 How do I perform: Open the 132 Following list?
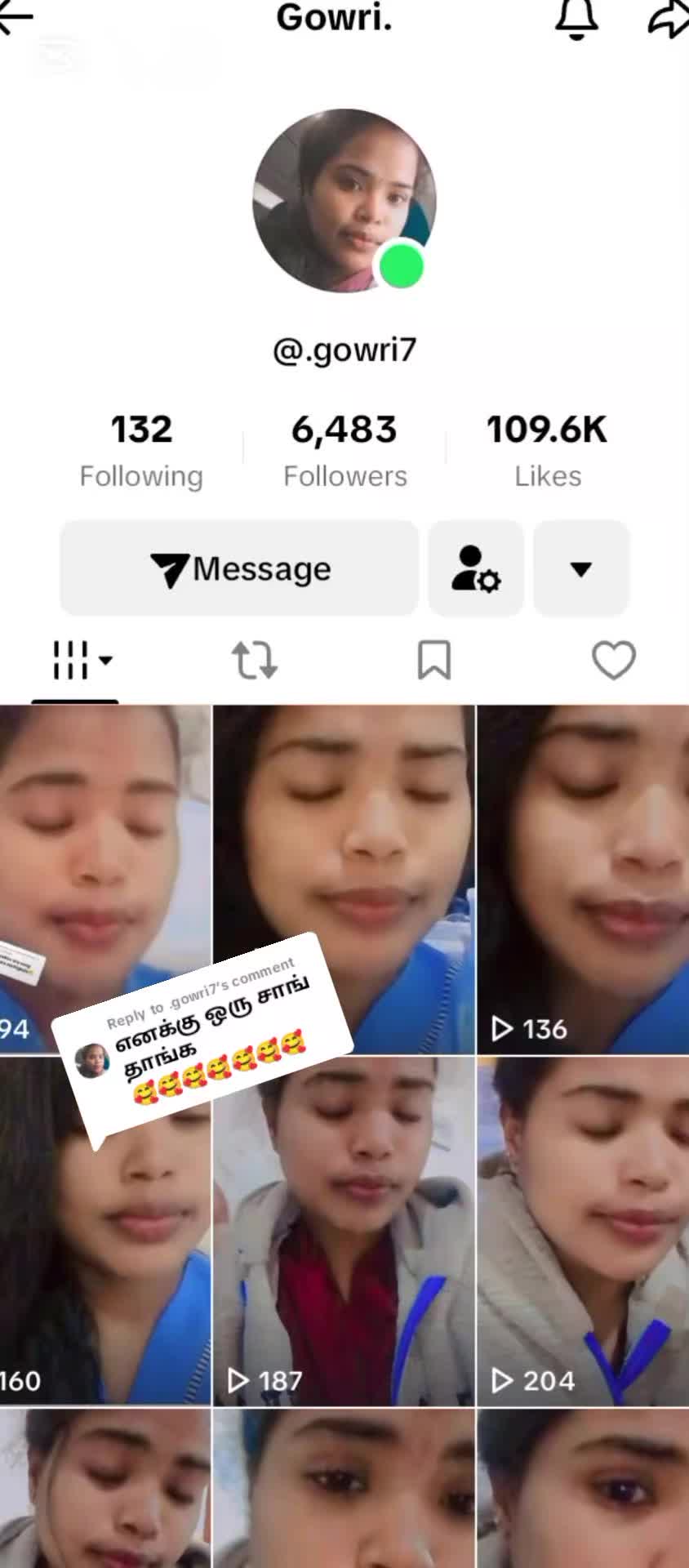point(141,450)
